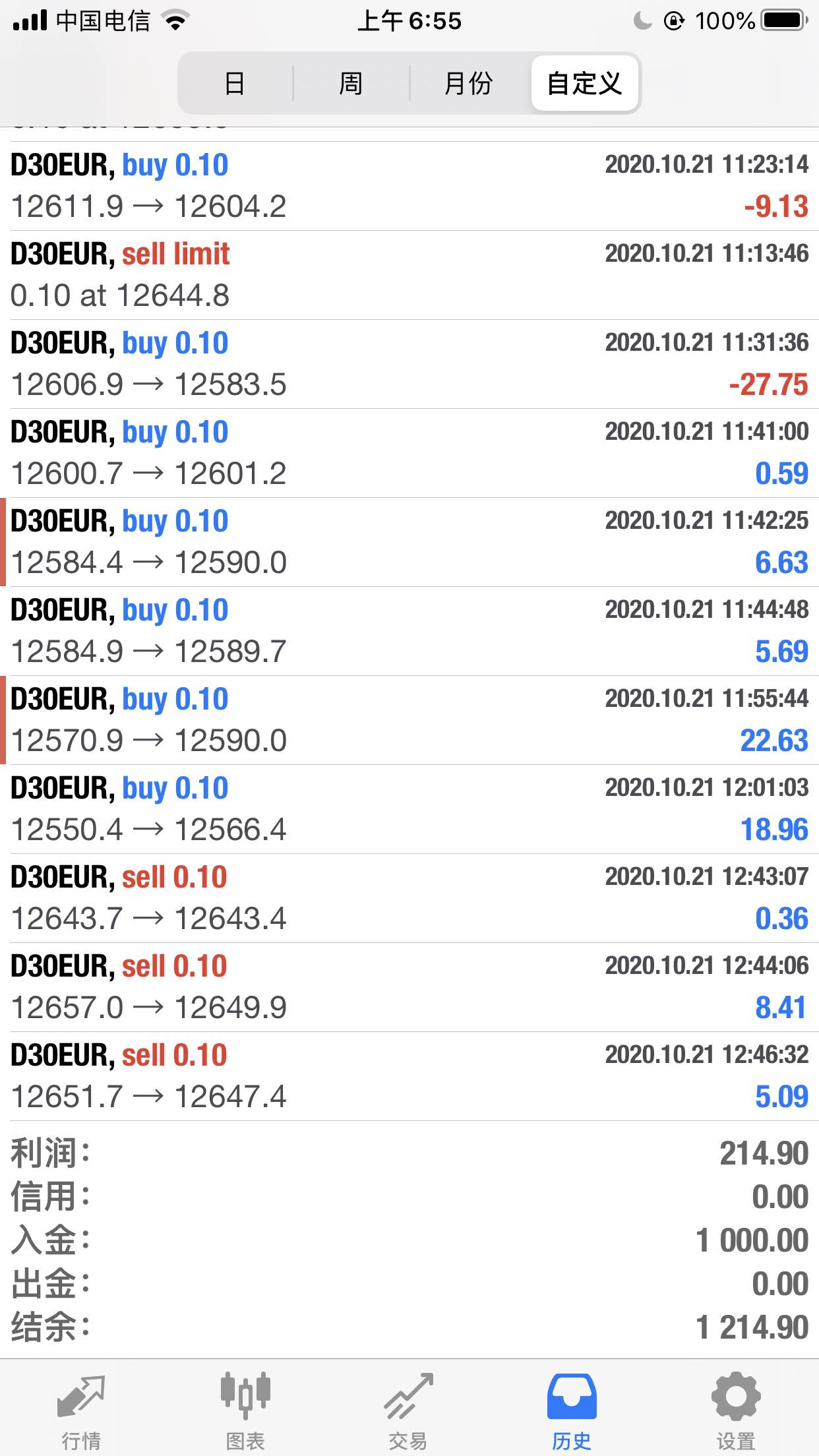Expand the buy trade with -9.13 loss

(x=409, y=186)
